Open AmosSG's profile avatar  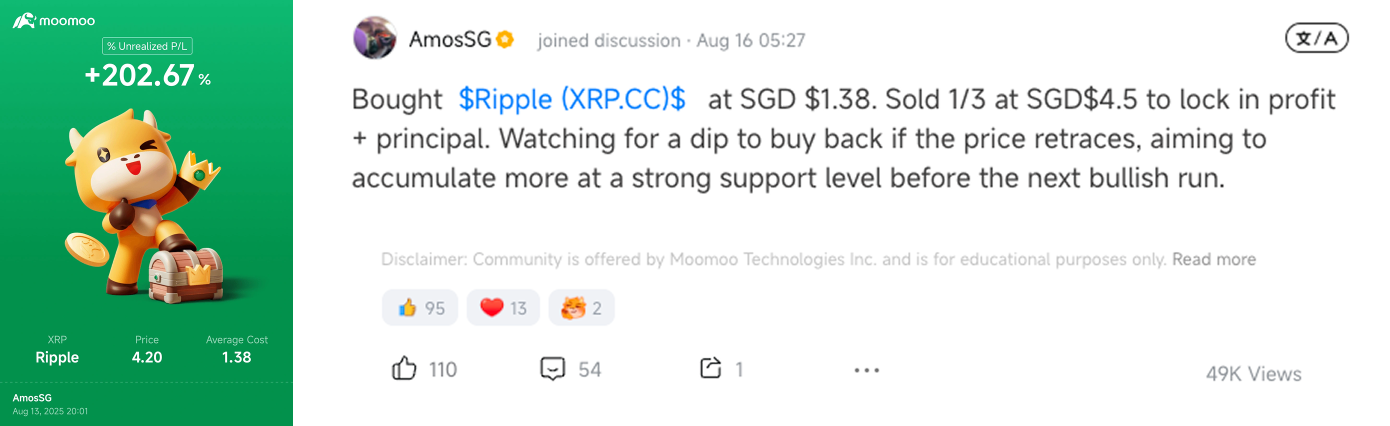(x=375, y=39)
